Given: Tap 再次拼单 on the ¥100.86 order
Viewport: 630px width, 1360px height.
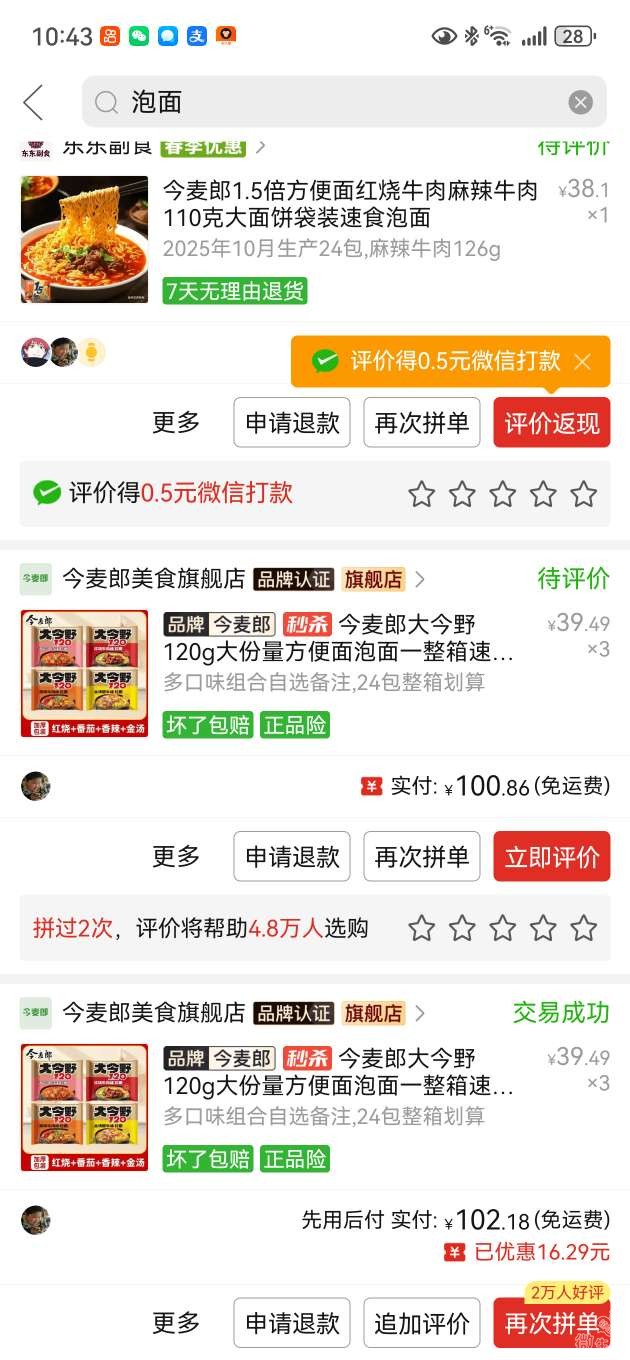Looking at the screenshot, I should [421, 857].
